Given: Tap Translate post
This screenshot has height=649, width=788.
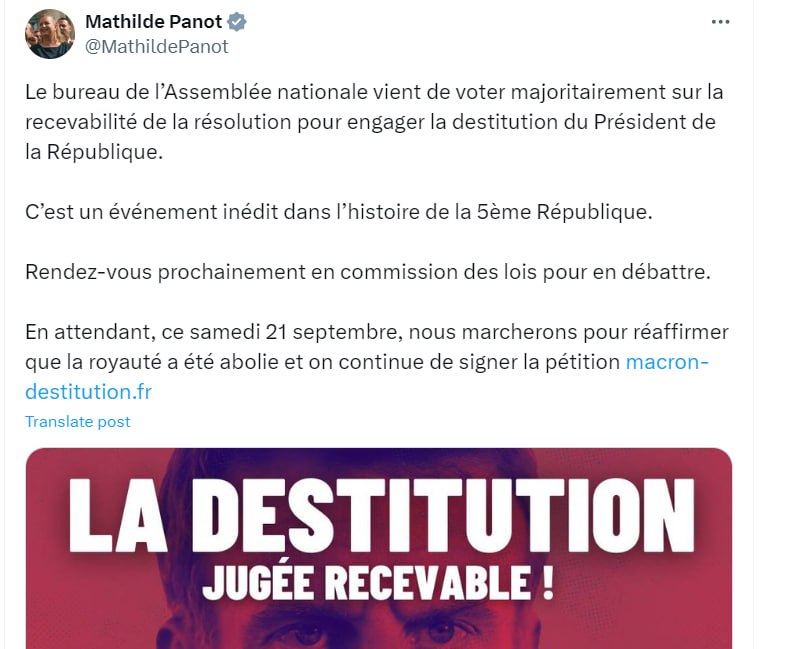Looking at the screenshot, I should point(78,421).
